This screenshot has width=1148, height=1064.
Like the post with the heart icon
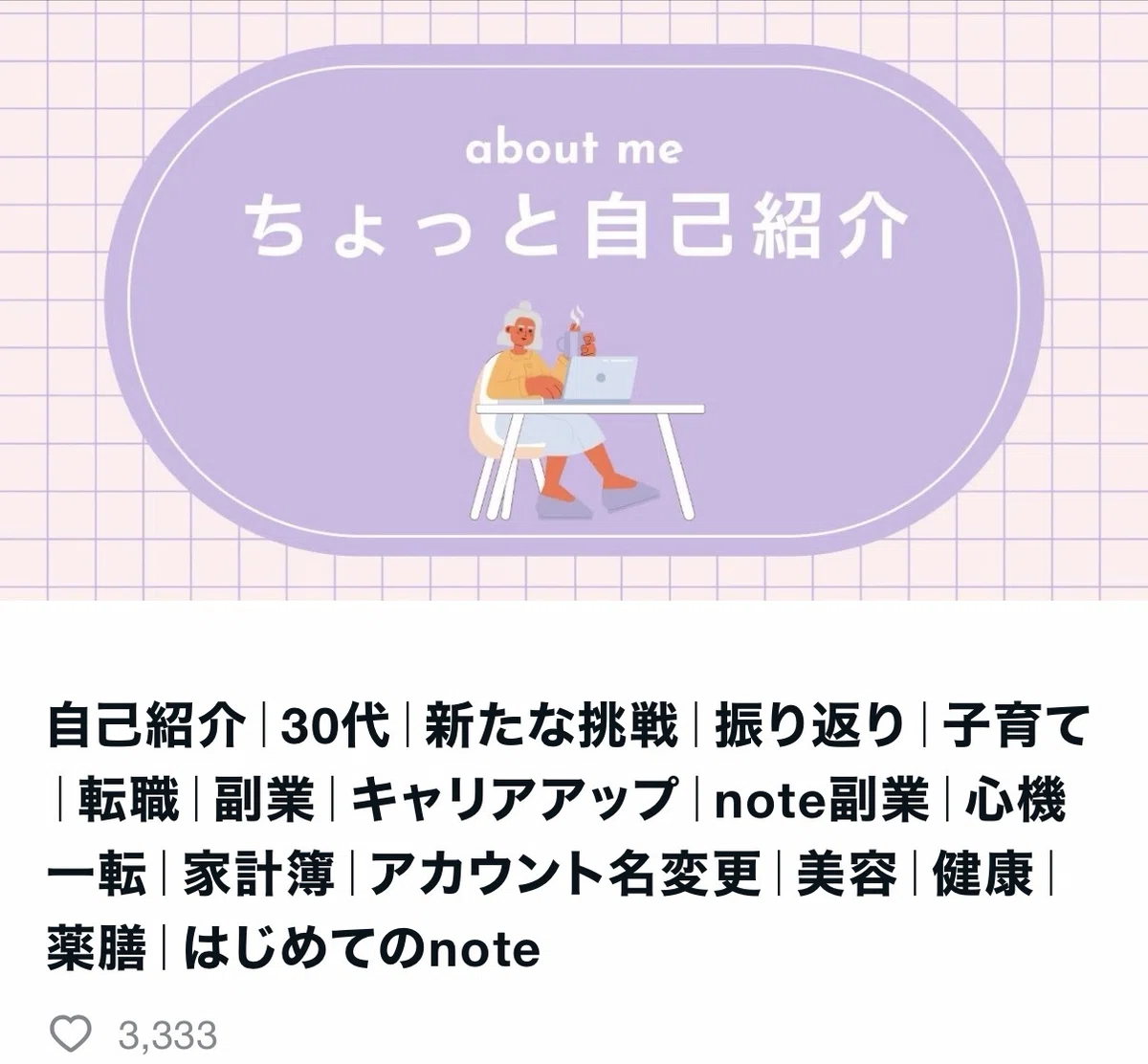coord(69,1034)
